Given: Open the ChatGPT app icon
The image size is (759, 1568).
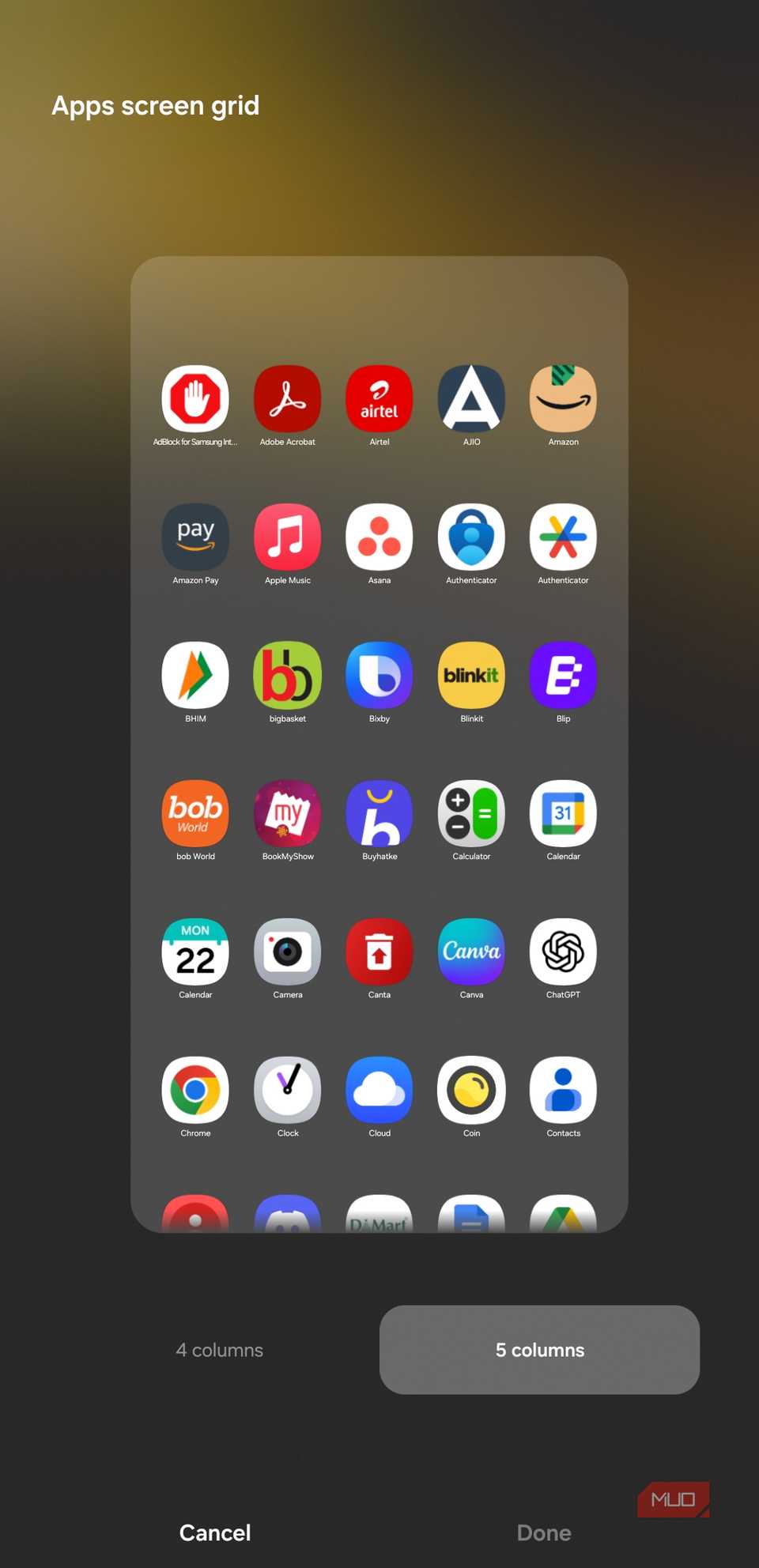Looking at the screenshot, I should [x=563, y=954].
